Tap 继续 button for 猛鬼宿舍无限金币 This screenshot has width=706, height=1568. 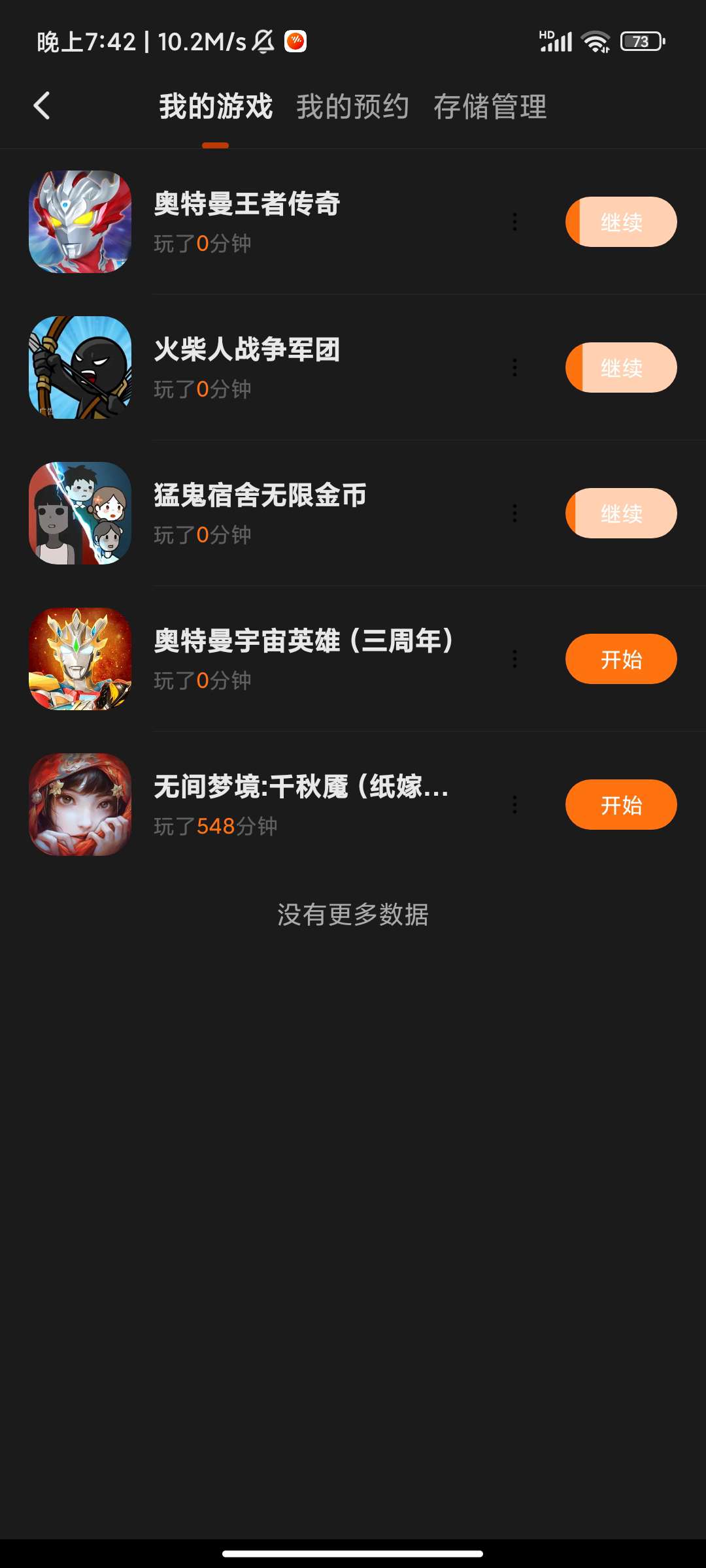620,514
